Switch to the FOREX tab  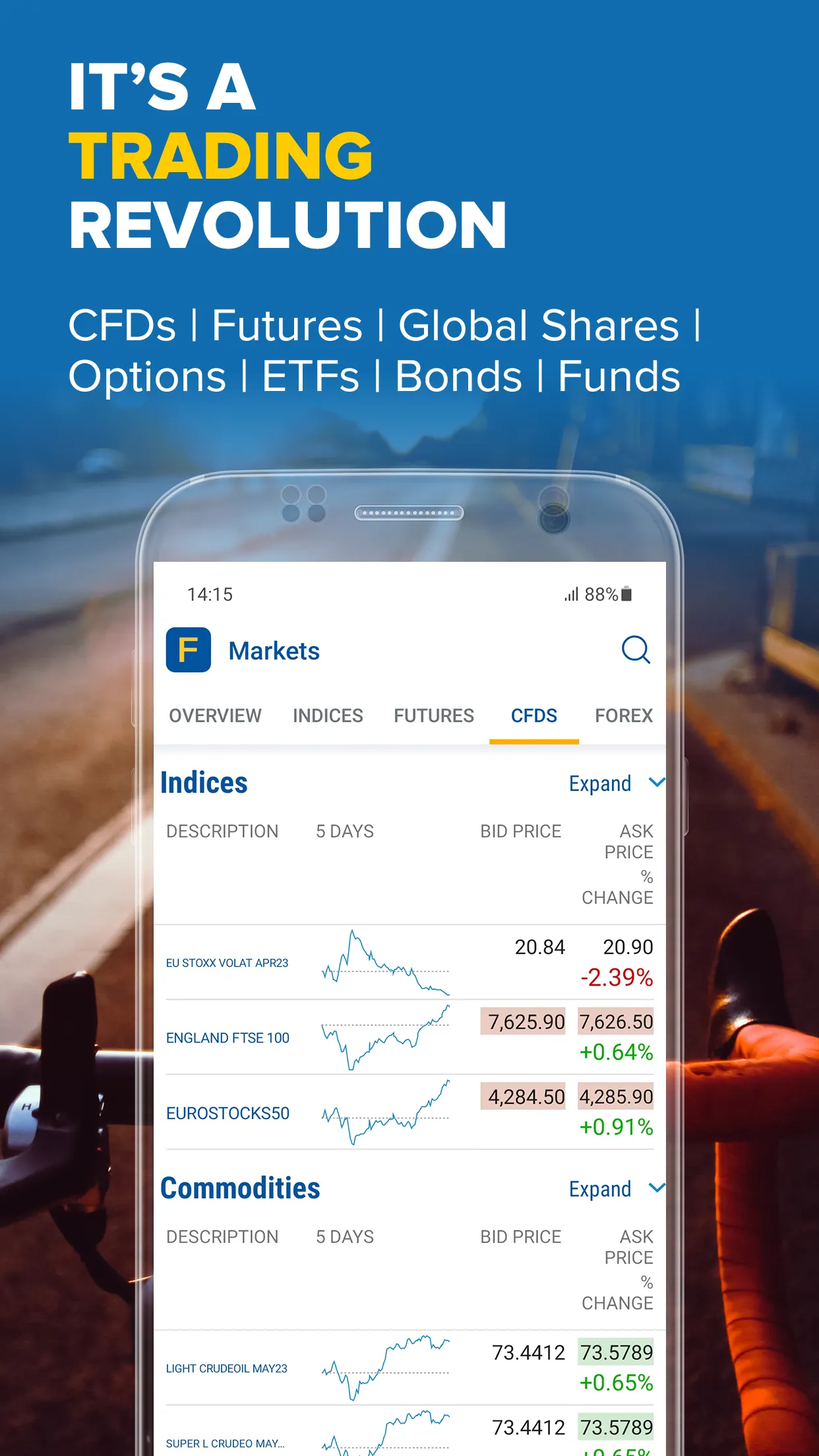(x=622, y=716)
